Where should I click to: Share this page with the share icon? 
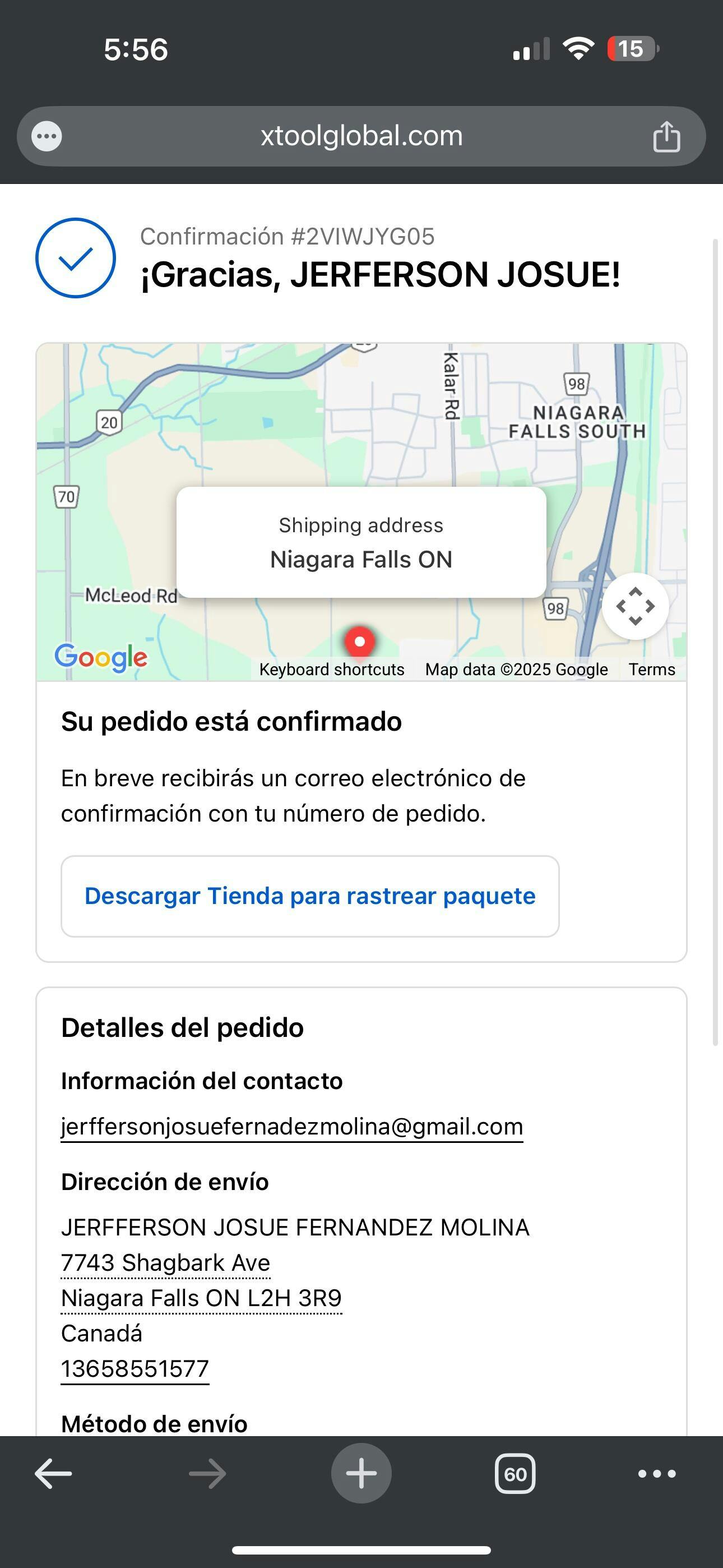coord(666,136)
